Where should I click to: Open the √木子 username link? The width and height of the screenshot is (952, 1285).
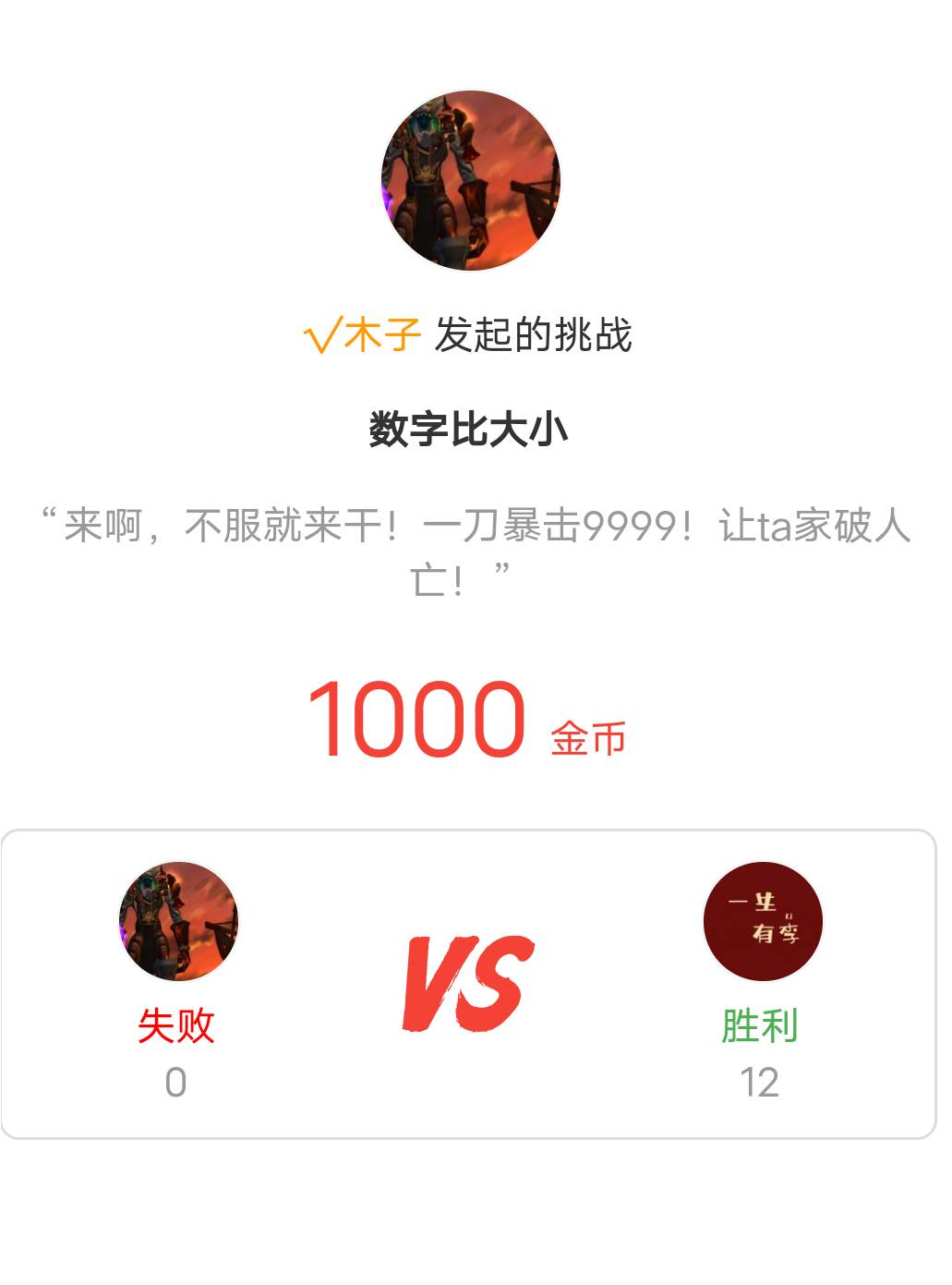pyautogui.click(x=362, y=334)
